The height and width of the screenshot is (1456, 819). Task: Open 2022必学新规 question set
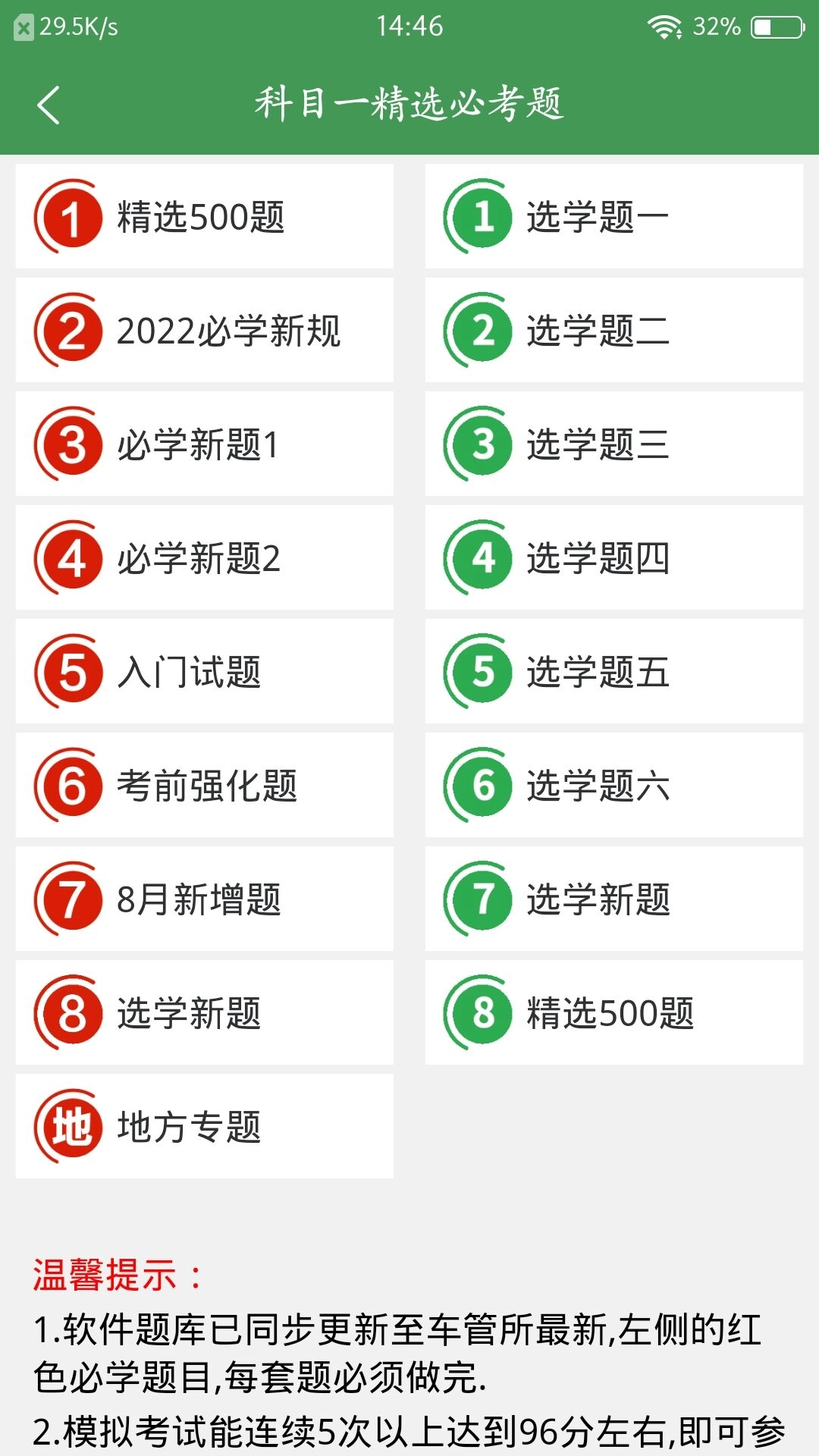[205, 331]
